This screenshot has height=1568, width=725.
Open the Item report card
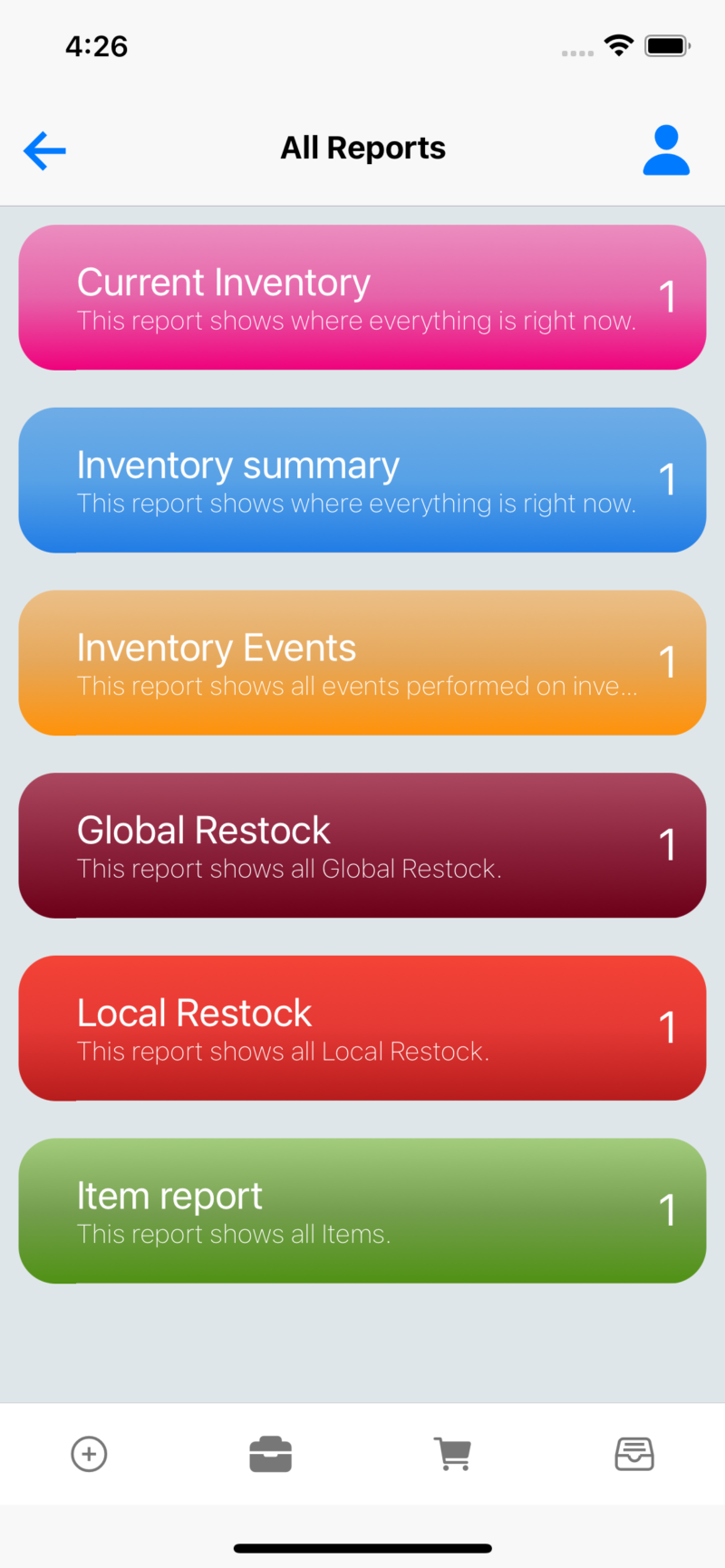pos(362,1211)
